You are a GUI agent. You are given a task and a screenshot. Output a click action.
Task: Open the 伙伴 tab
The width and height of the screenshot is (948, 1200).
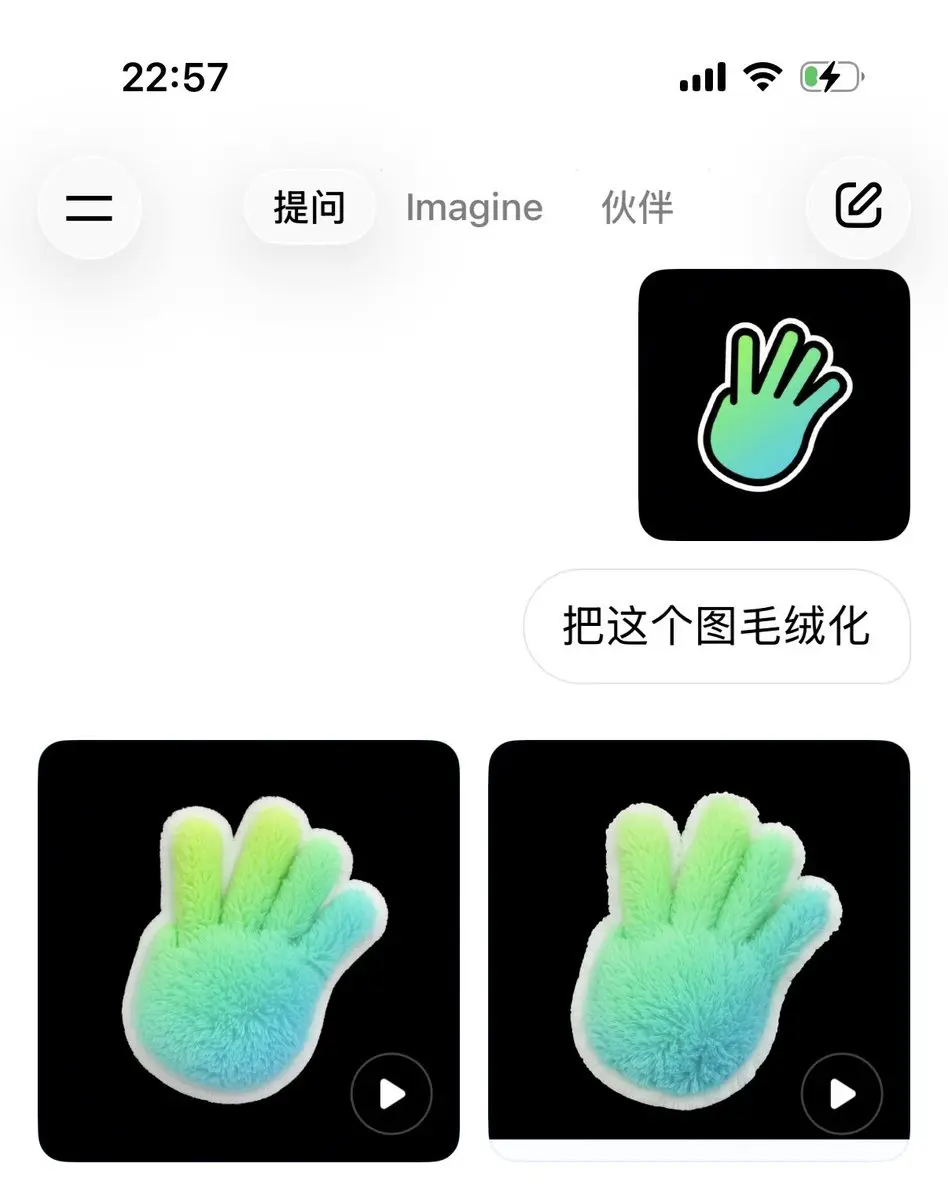pos(636,207)
